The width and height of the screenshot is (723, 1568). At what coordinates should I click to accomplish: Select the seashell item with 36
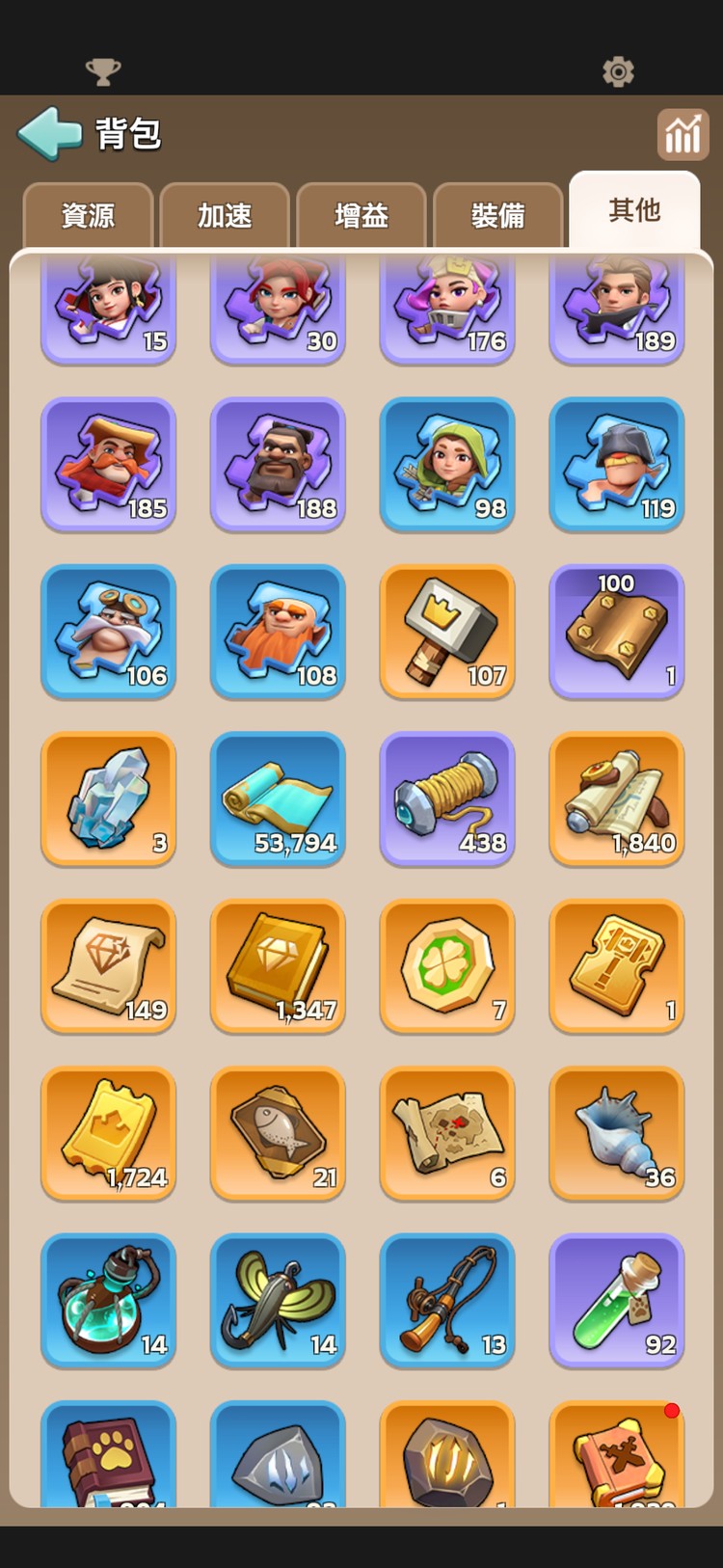pos(617,1133)
